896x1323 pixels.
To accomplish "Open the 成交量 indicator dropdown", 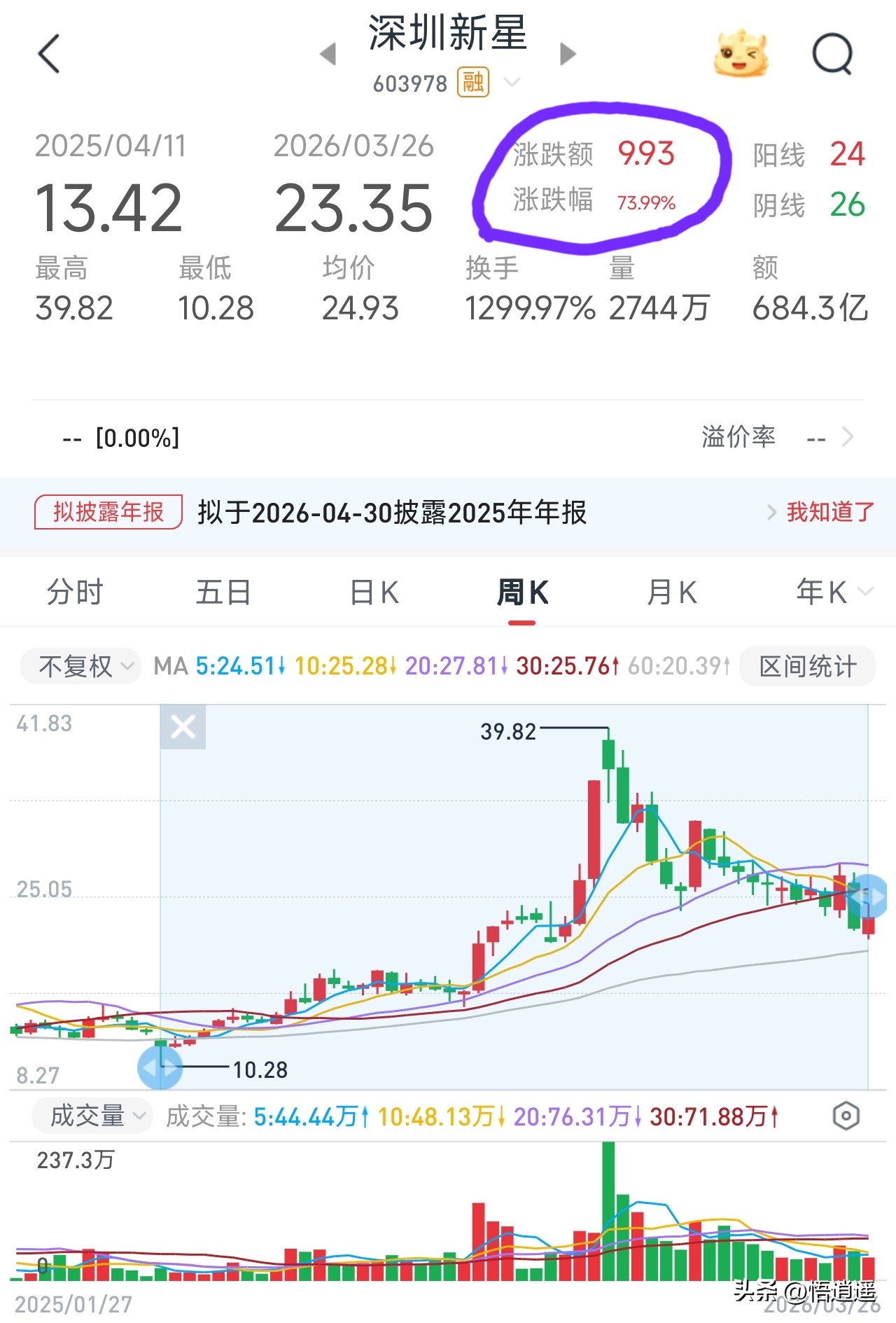I will pyautogui.click(x=92, y=1116).
